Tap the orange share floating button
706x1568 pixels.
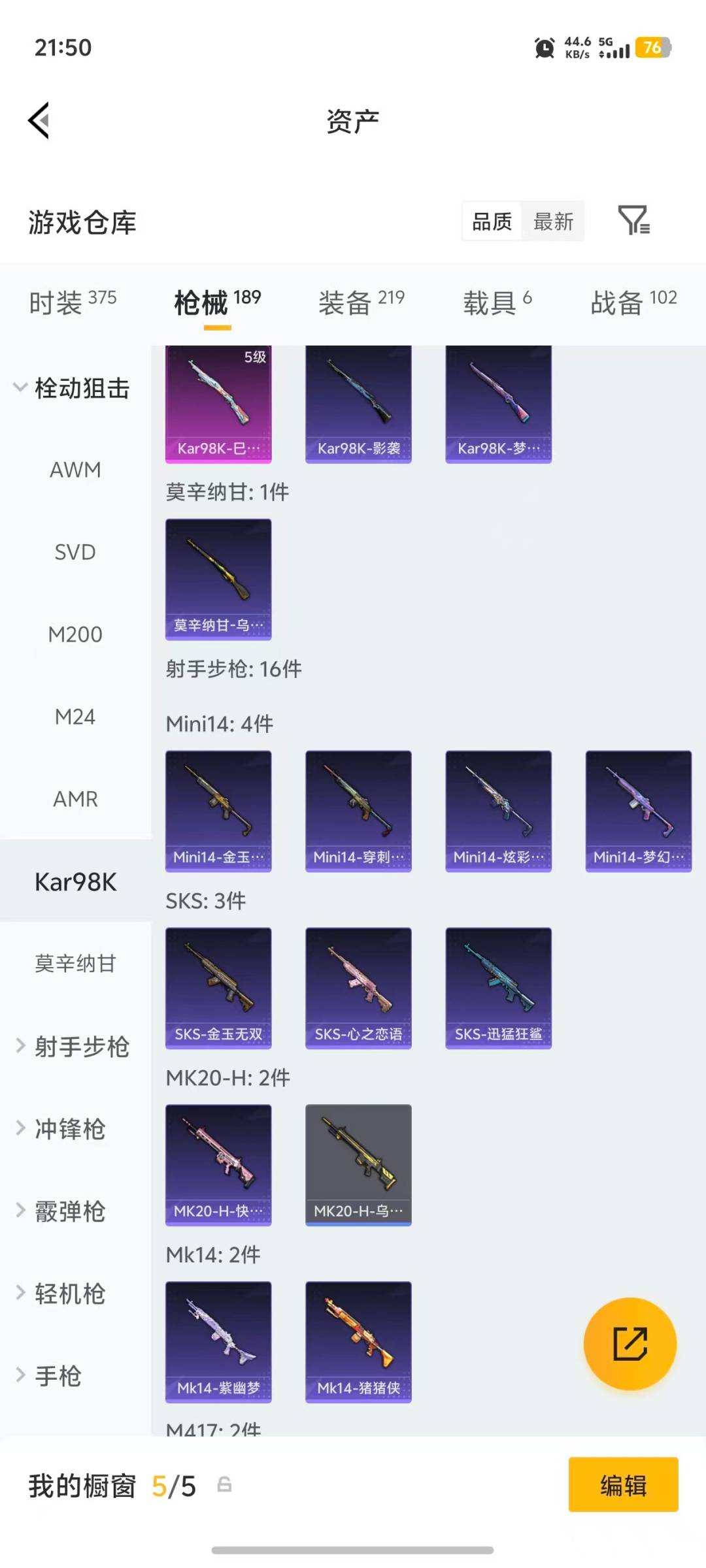pos(630,1343)
